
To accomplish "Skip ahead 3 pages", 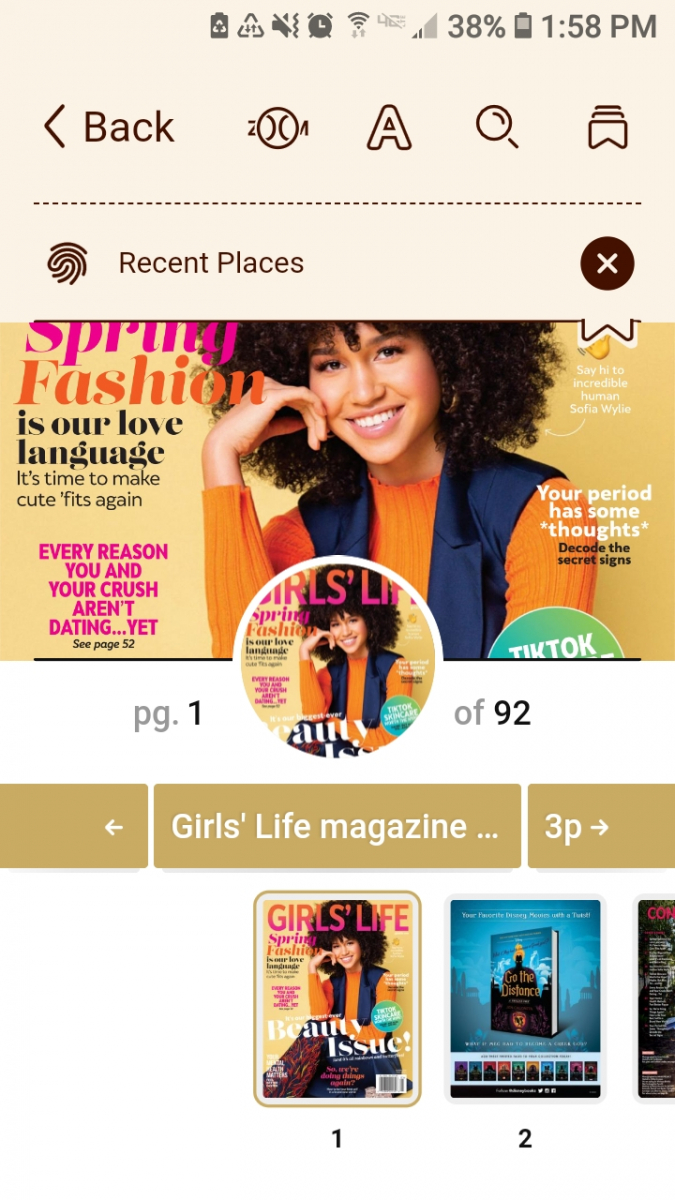I will click(x=601, y=826).
